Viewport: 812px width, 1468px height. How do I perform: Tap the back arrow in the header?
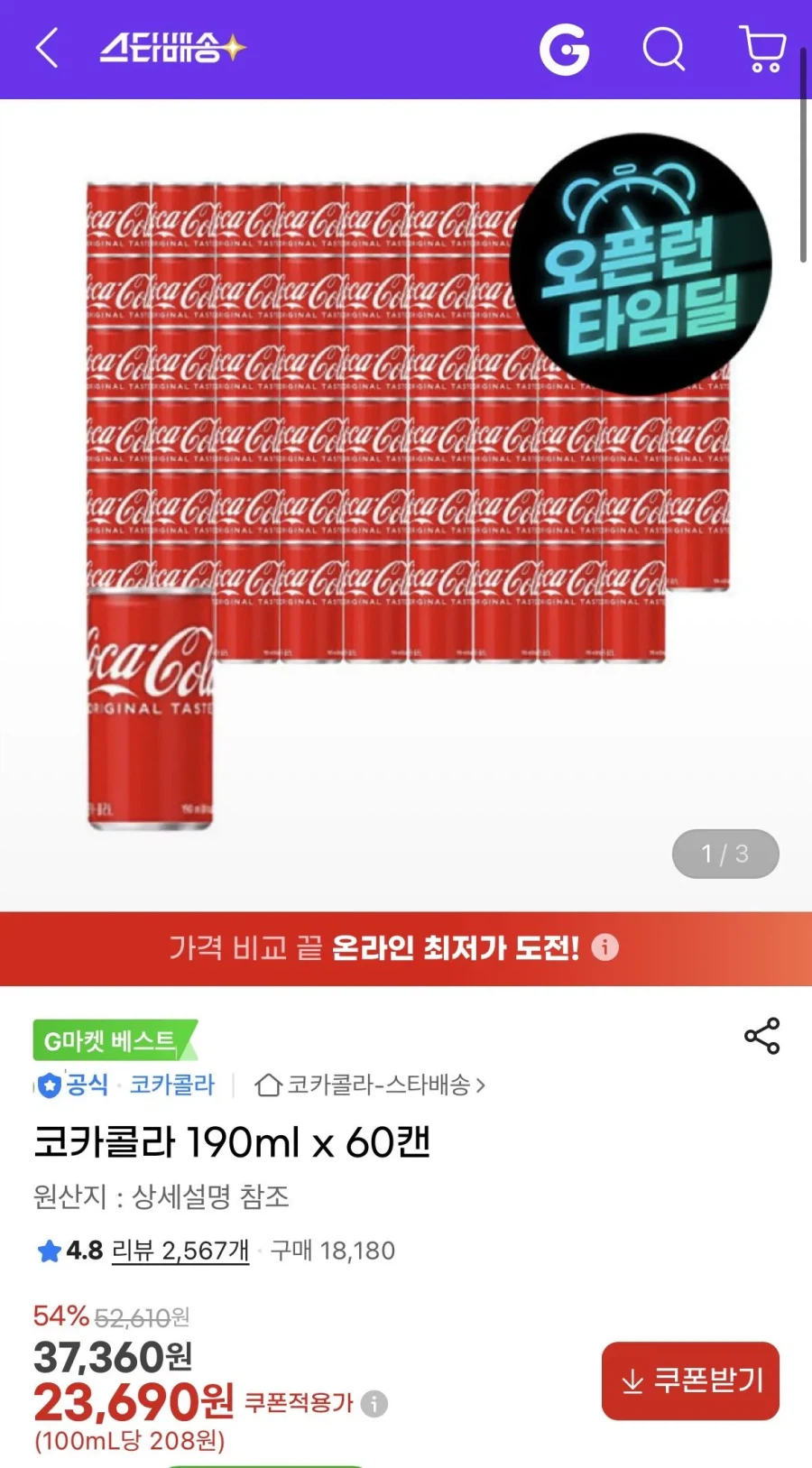tap(45, 50)
